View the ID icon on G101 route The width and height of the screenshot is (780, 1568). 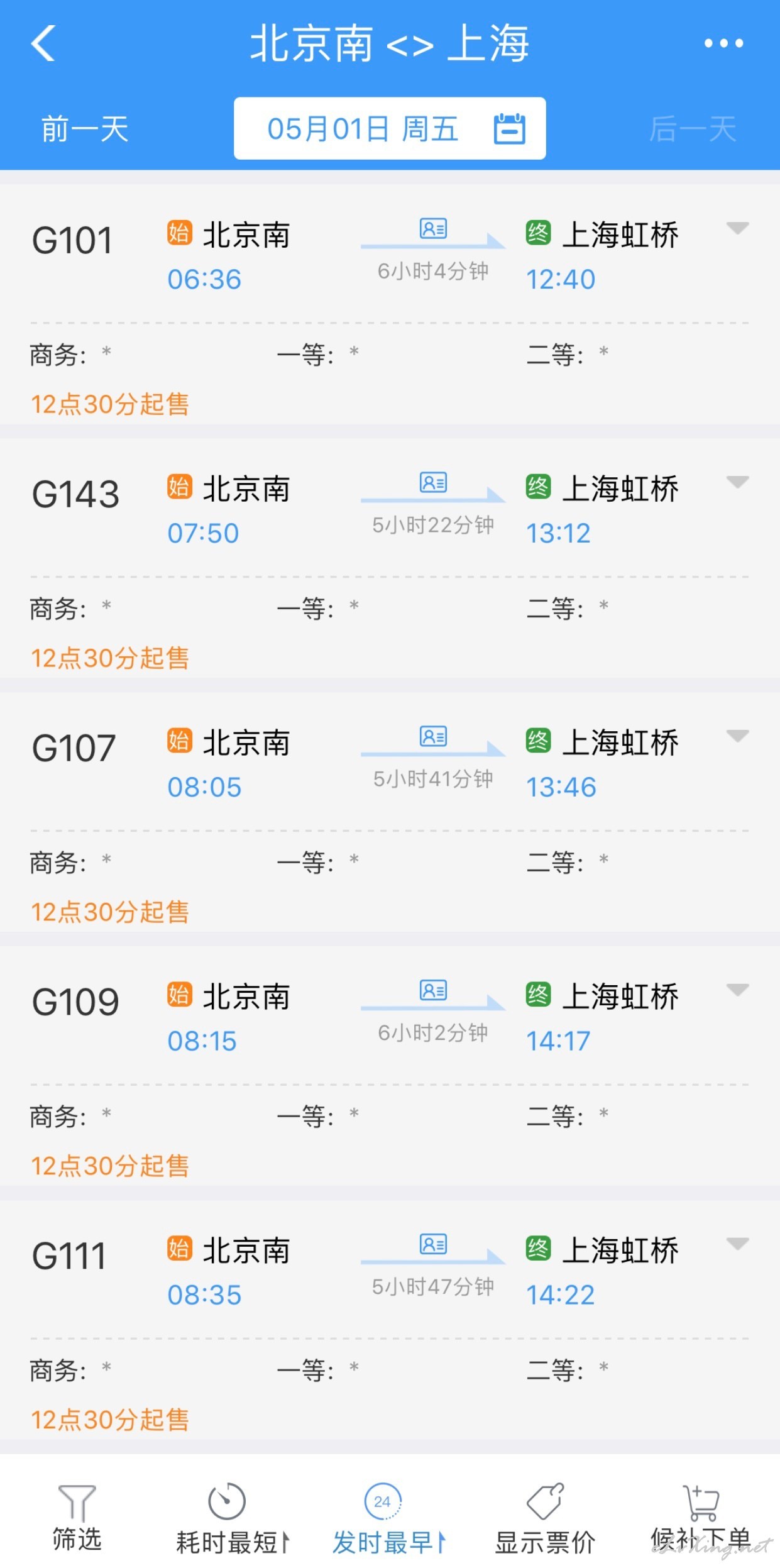[x=433, y=229]
